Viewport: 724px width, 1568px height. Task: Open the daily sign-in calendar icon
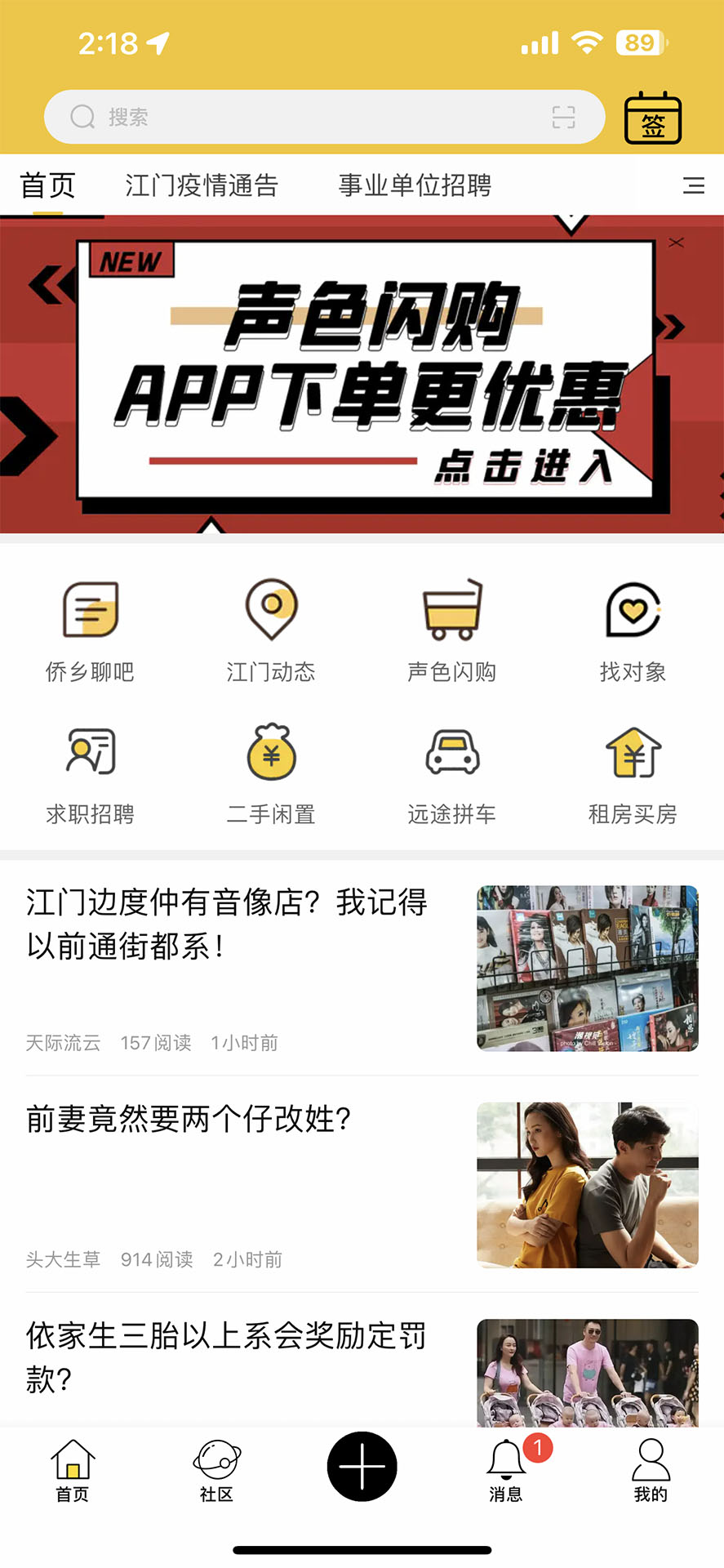click(652, 119)
